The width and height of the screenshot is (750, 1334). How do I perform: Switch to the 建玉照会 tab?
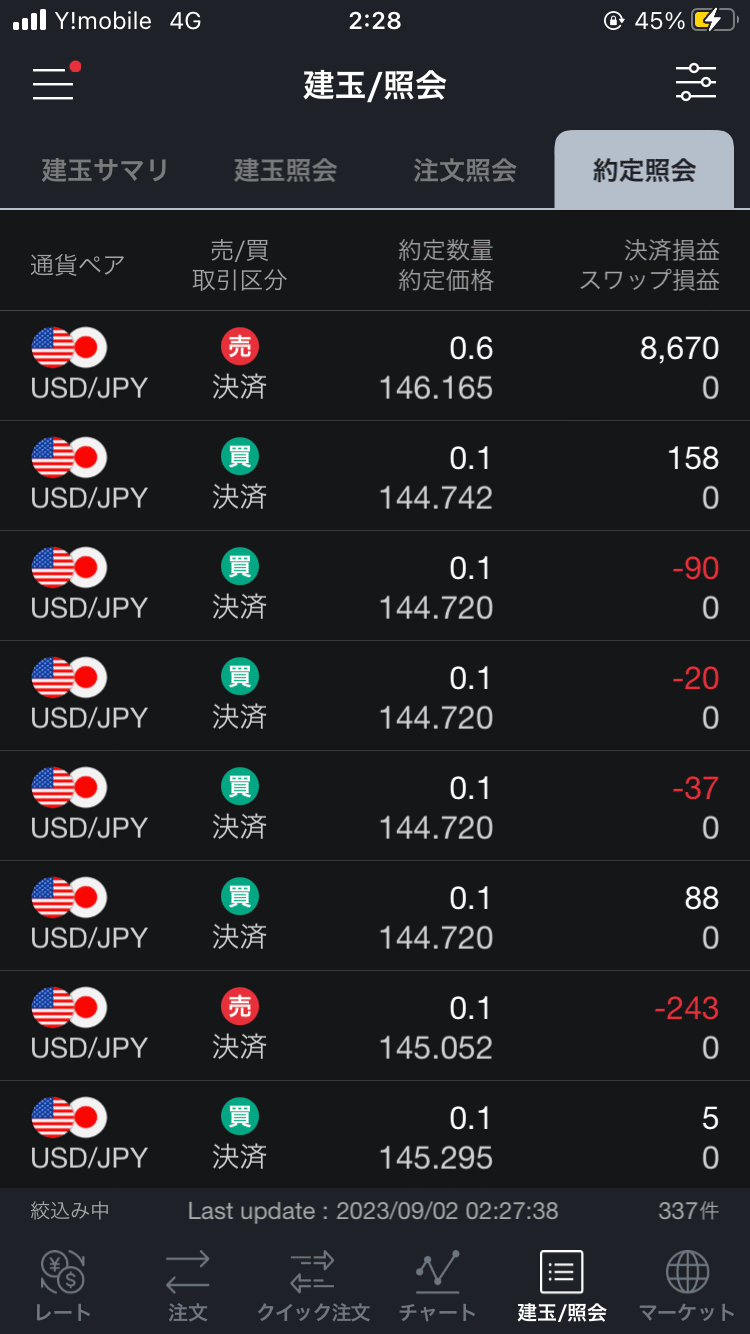point(285,170)
